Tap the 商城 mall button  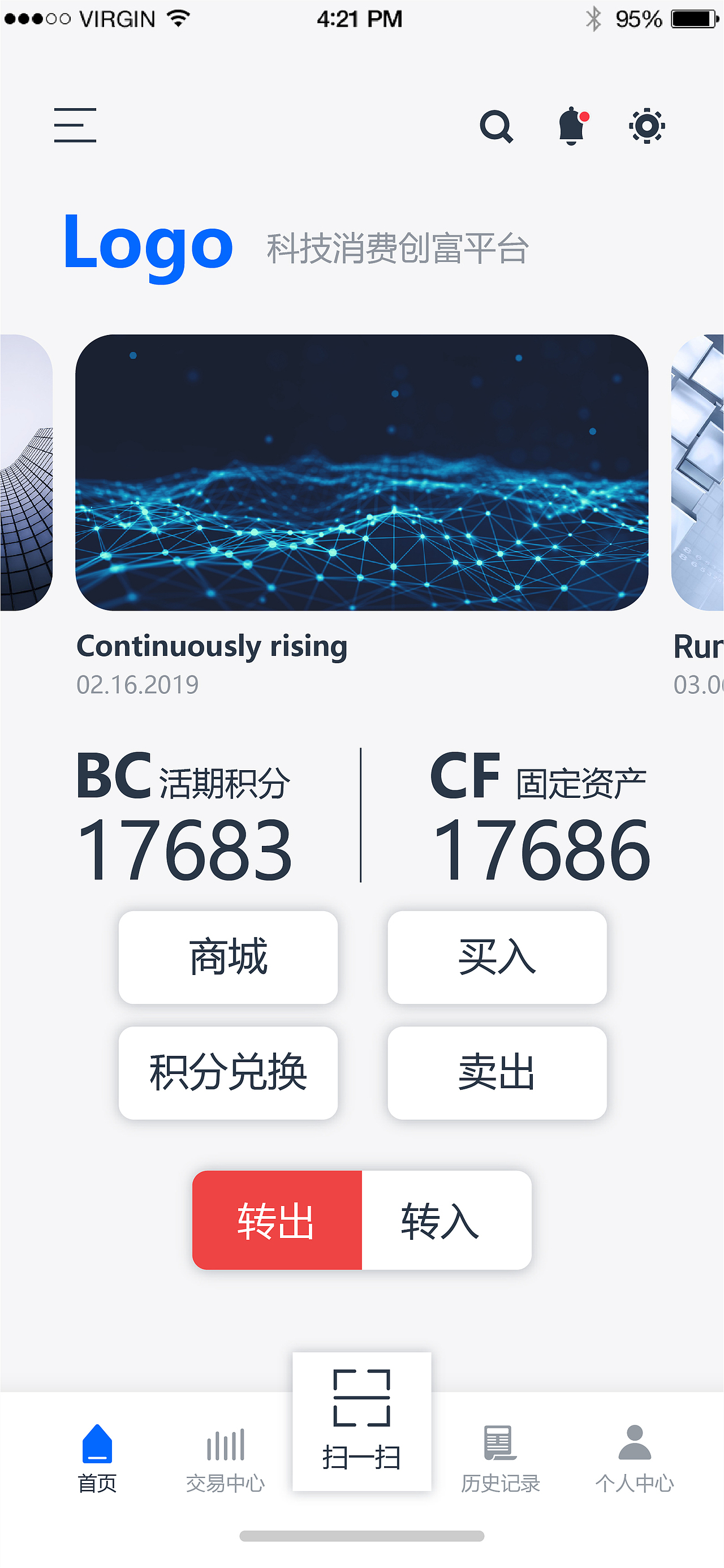pyautogui.click(x=227, y=956)
